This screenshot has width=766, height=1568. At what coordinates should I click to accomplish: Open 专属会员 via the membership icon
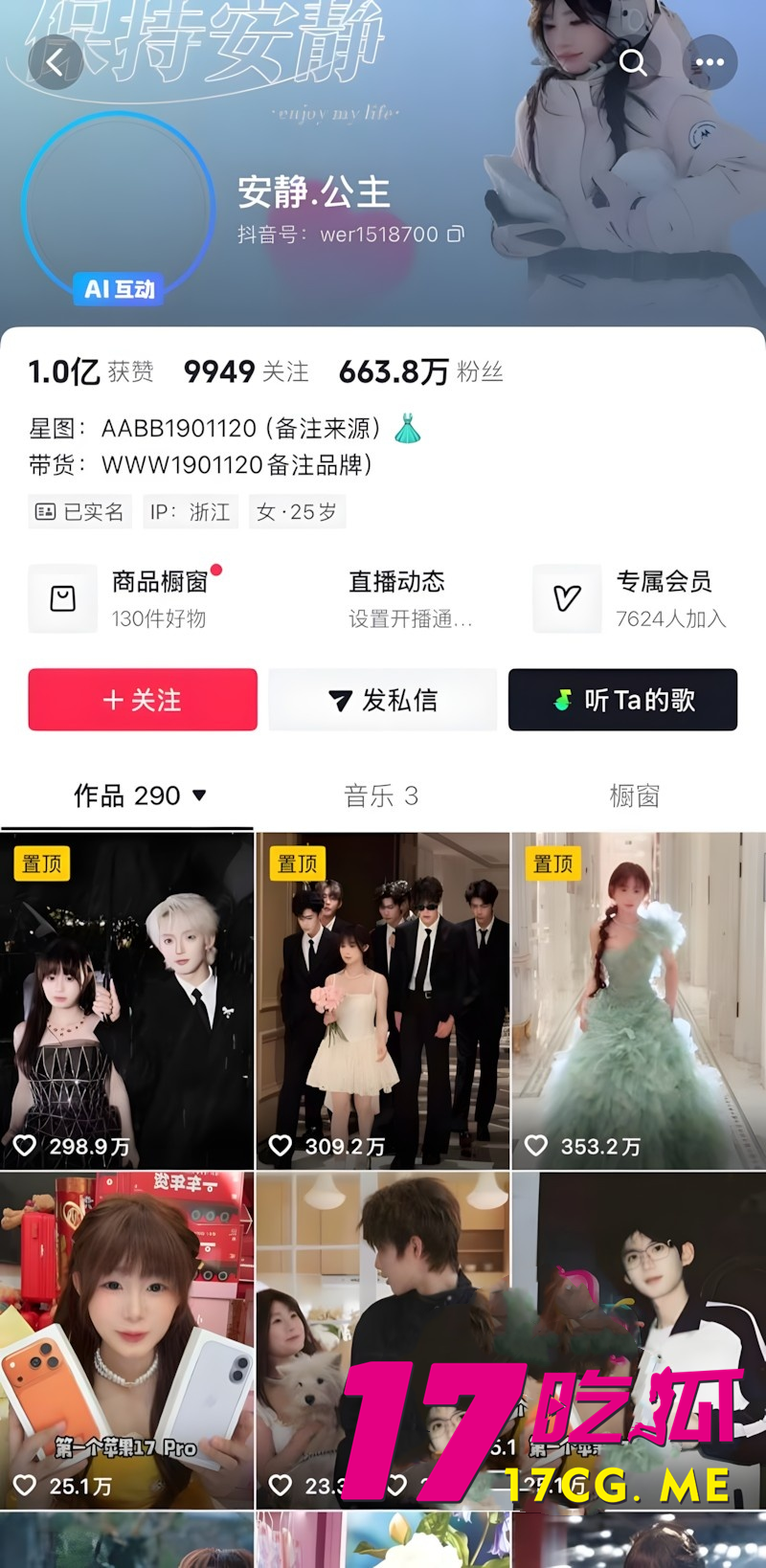click(x=568, y=595)
